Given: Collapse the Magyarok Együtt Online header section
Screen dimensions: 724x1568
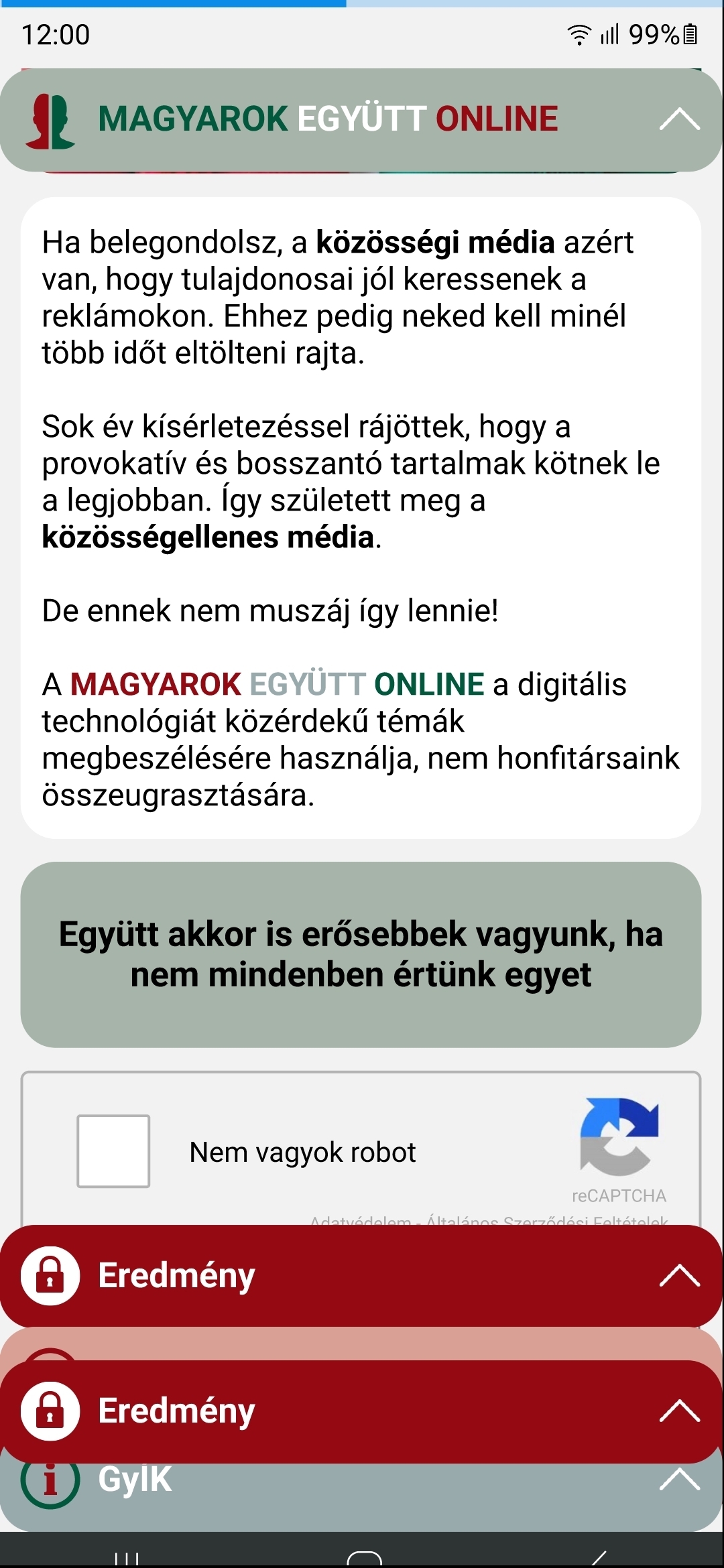Looking at the screenshot, I should 678,120.
